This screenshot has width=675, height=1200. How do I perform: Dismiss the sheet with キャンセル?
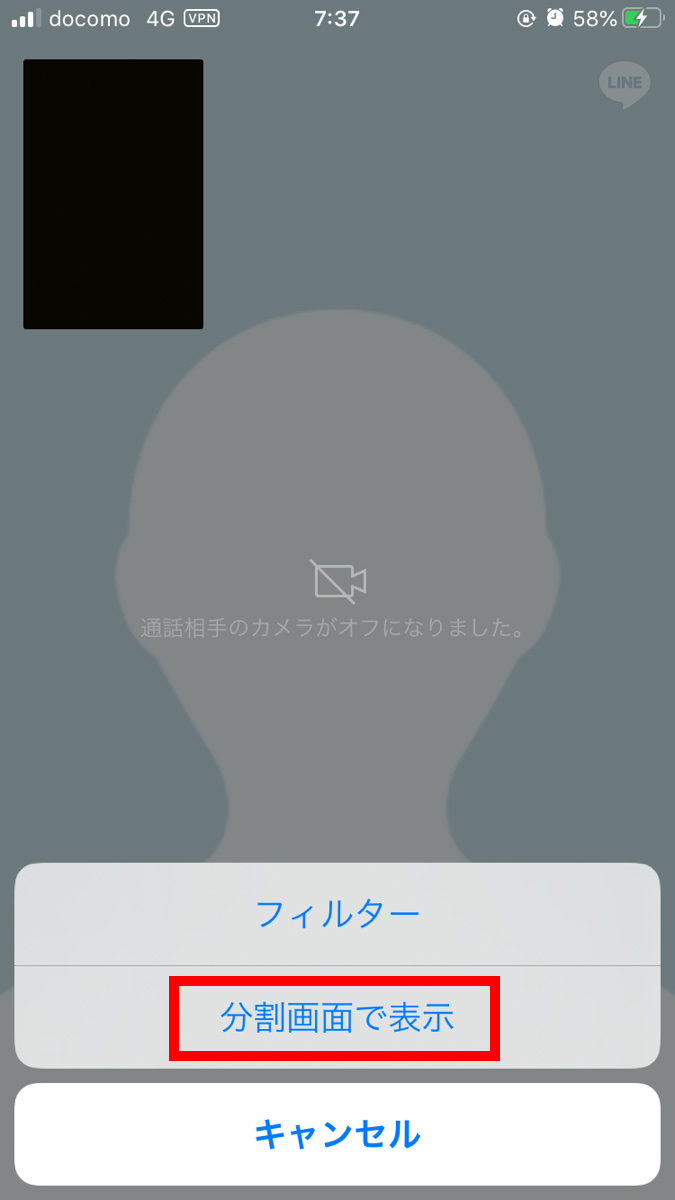[x=337, y=1134]
